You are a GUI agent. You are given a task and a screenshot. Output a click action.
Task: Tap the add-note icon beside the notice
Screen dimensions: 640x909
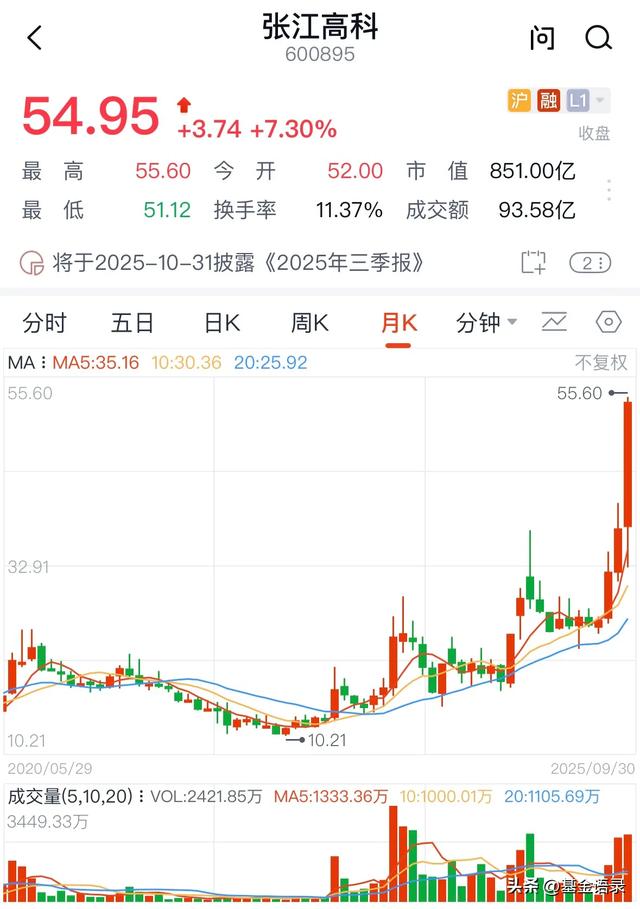click(x=534, y=263)
